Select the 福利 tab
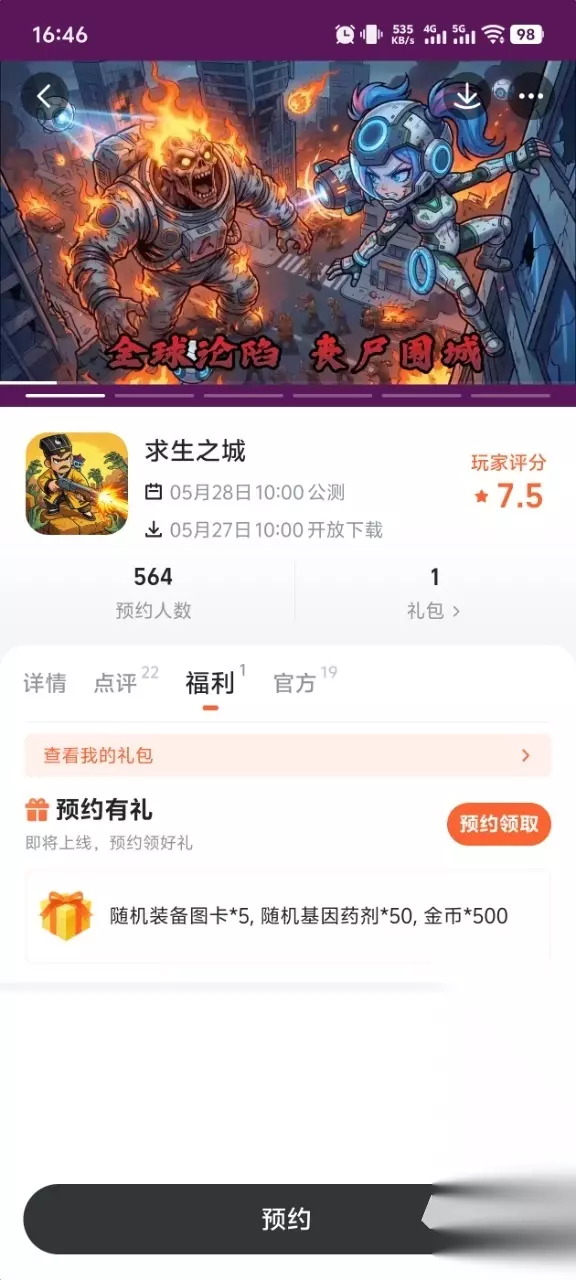 (x=210, y=683)
